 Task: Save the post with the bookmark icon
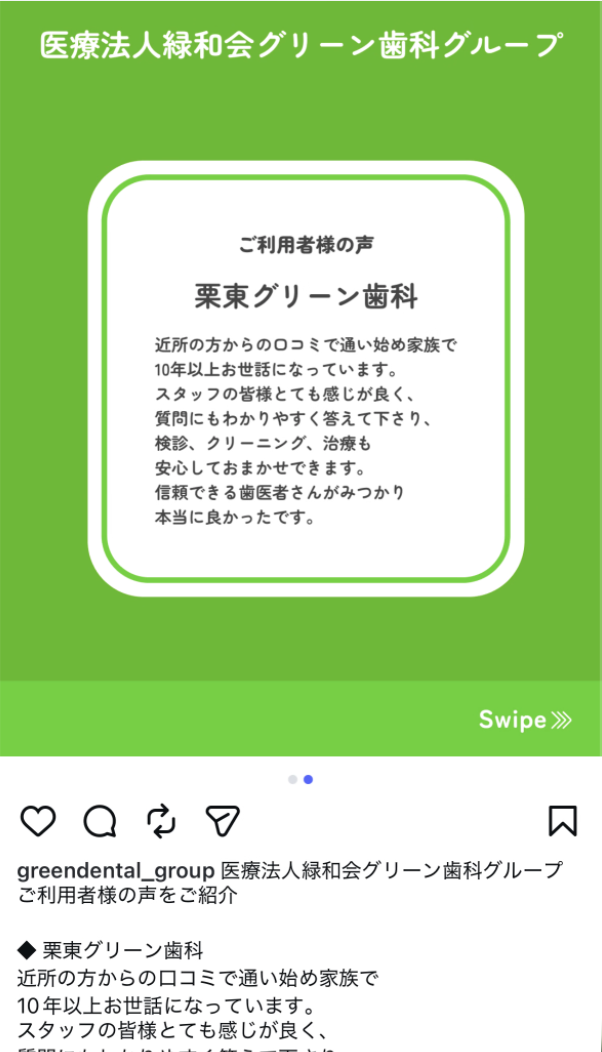563,821
